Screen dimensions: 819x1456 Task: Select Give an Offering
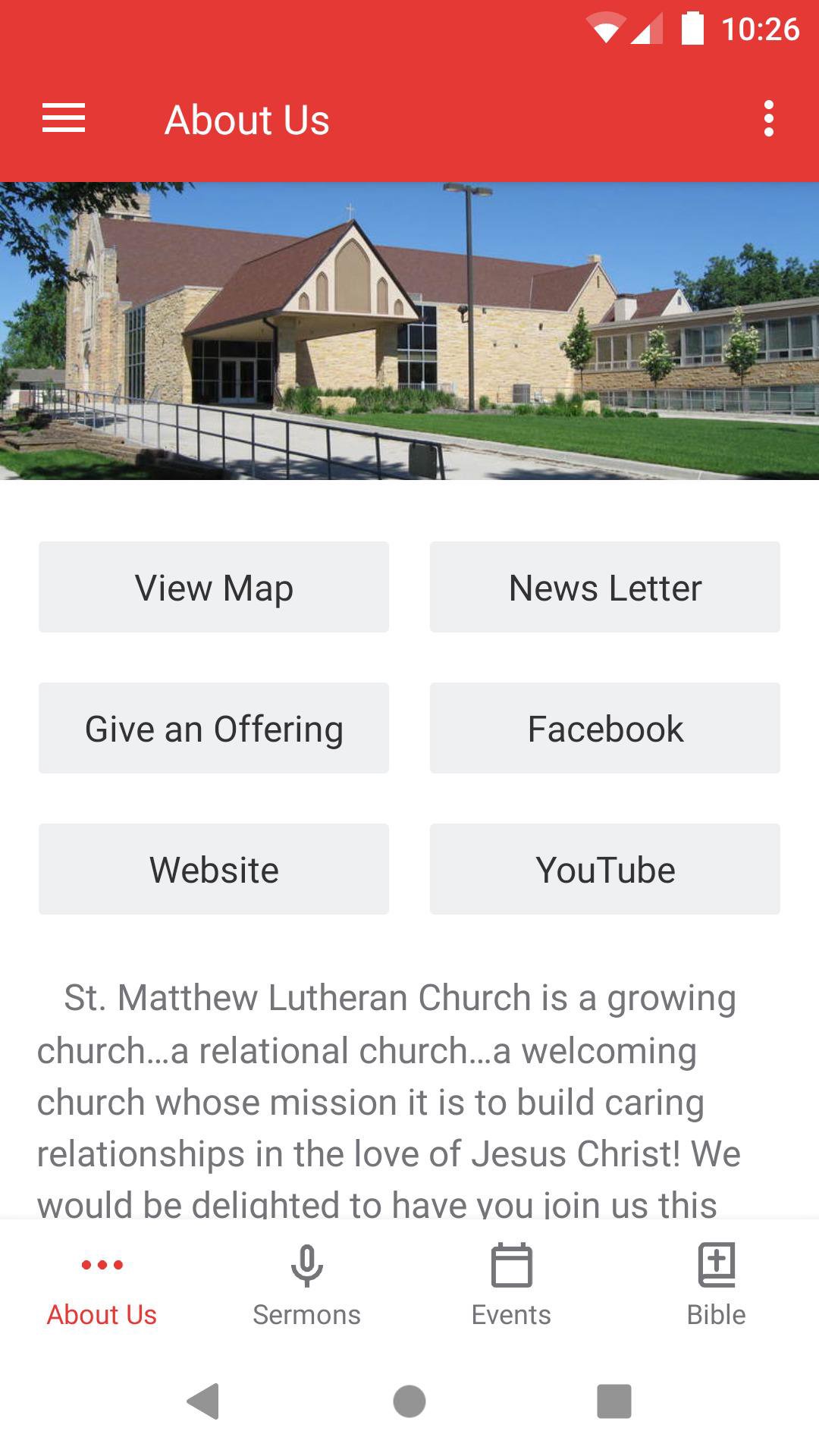coord(214,728)
